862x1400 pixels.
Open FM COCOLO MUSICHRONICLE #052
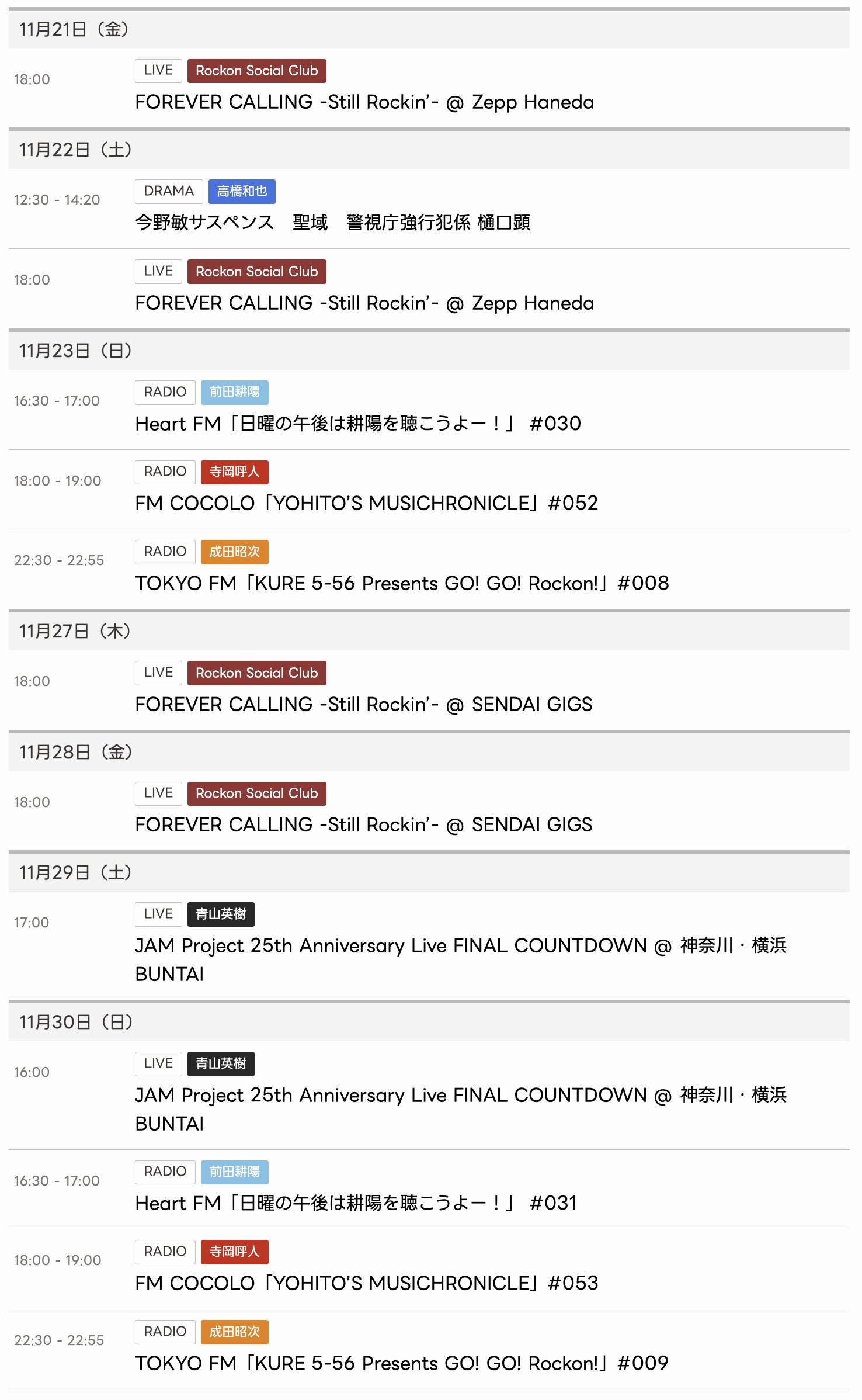tap(366, 503)
